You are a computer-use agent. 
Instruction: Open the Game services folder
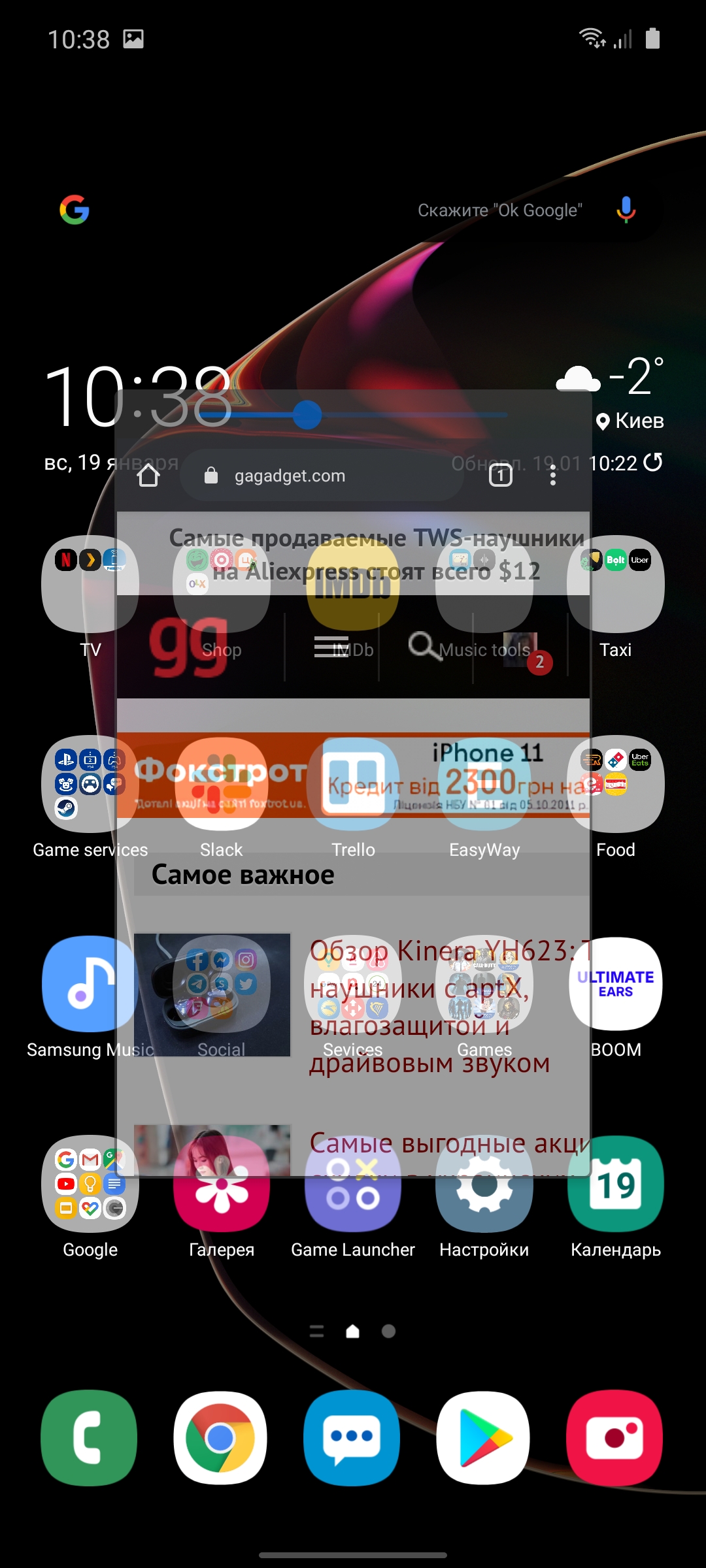point(90,783)
